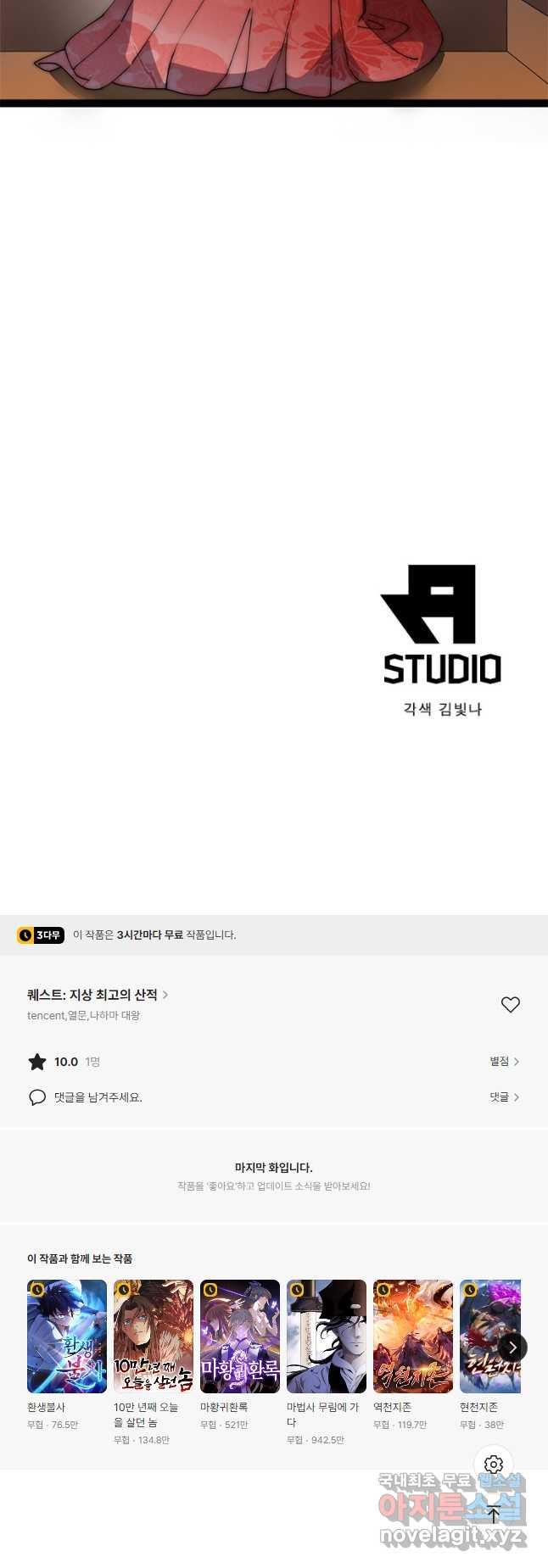This screenshot has width=548, height=1568.
Task: Open the 별점 rating page
Action: coord(504,1062)
